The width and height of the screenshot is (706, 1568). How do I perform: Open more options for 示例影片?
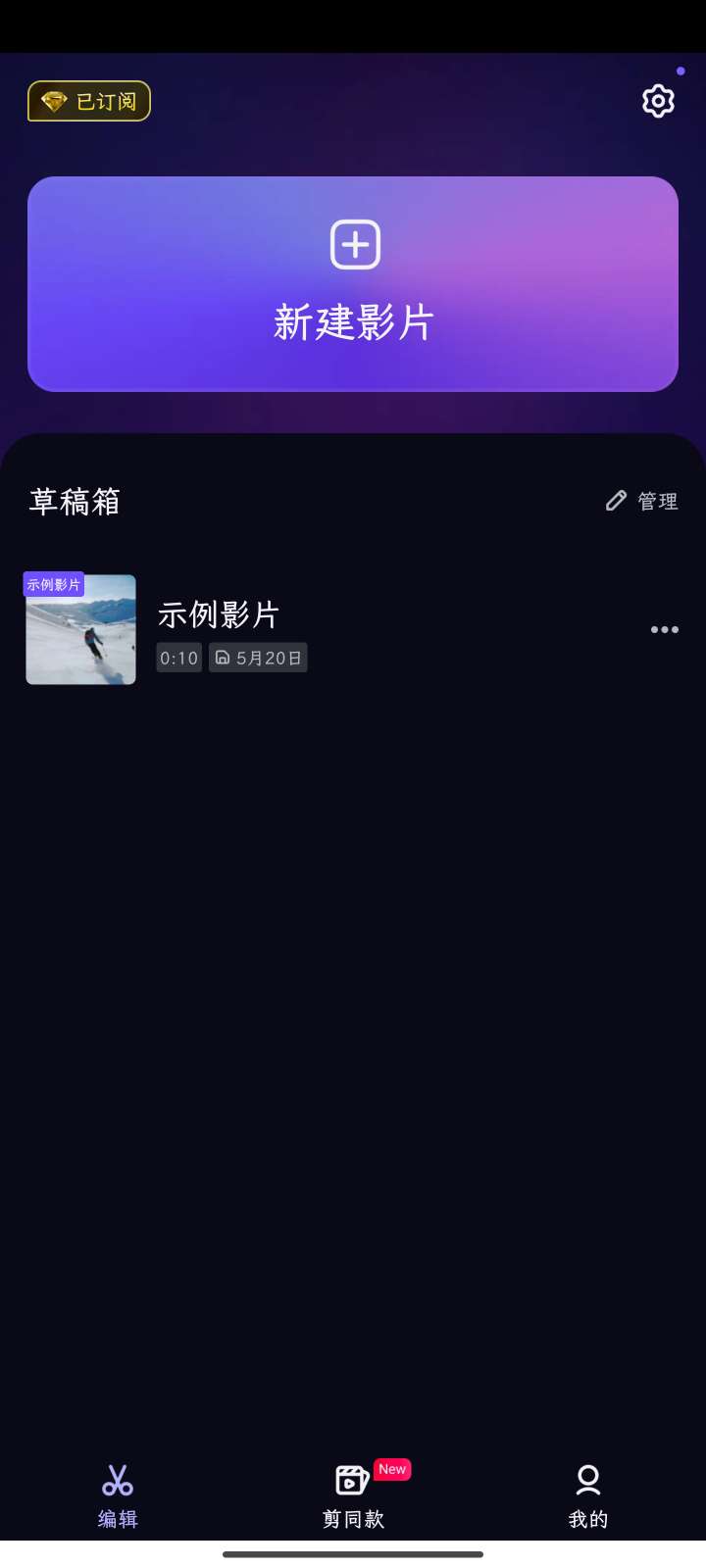pyautogui.click(x=664, y=629)
